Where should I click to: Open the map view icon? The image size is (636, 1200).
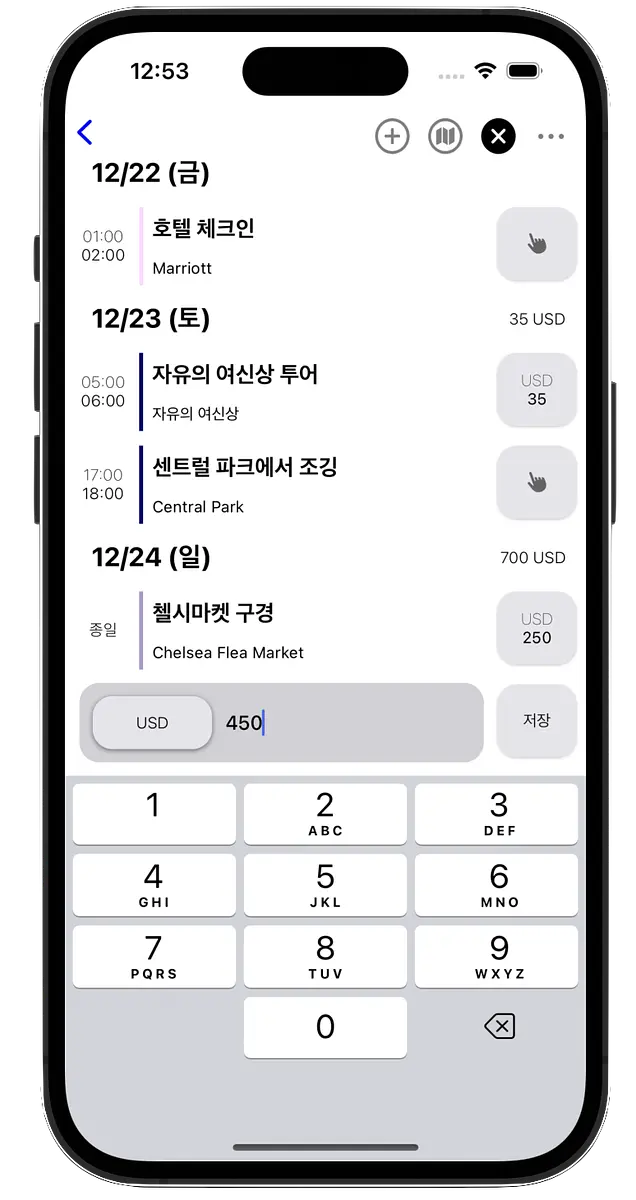[446, 136]
